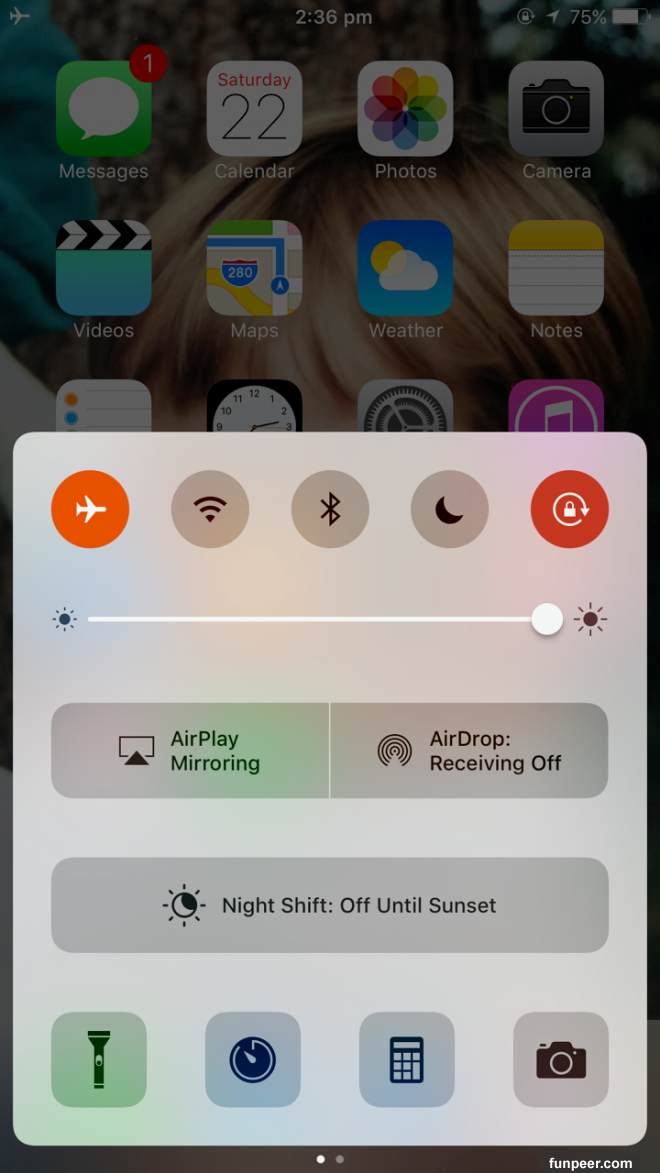This screenshot has width=660, height=1173.
Task: Open the timer shortcut
Action: (x=253, y=1059)
